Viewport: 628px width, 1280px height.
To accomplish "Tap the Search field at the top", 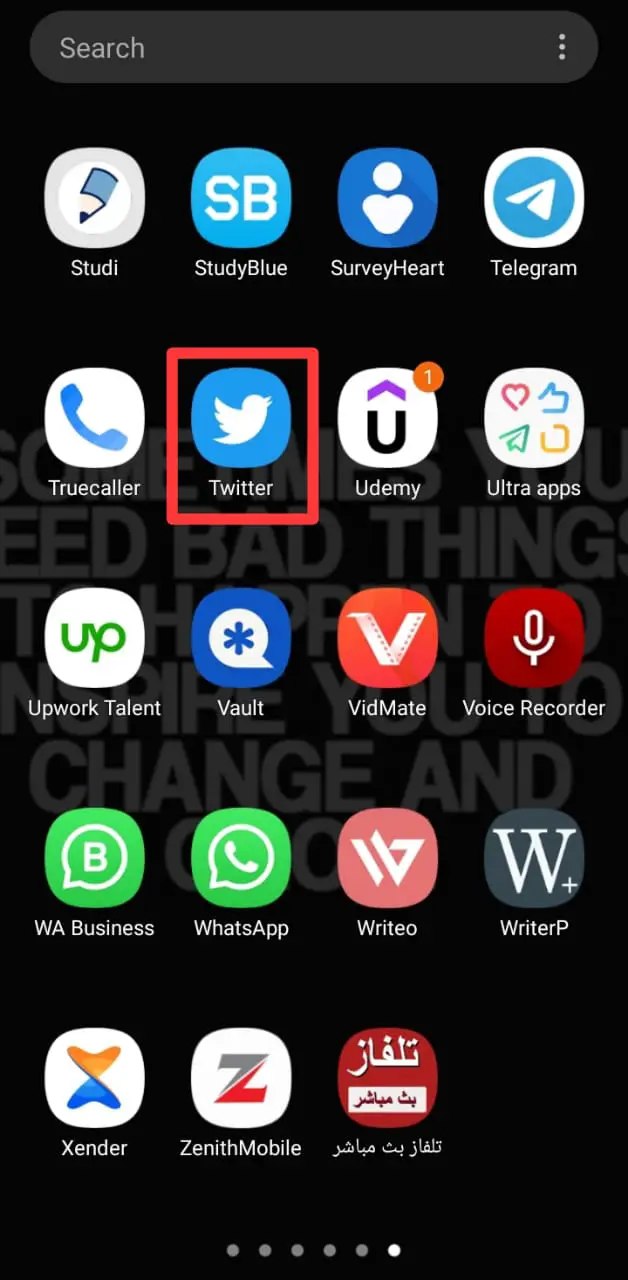I will (x=280, y=47).
